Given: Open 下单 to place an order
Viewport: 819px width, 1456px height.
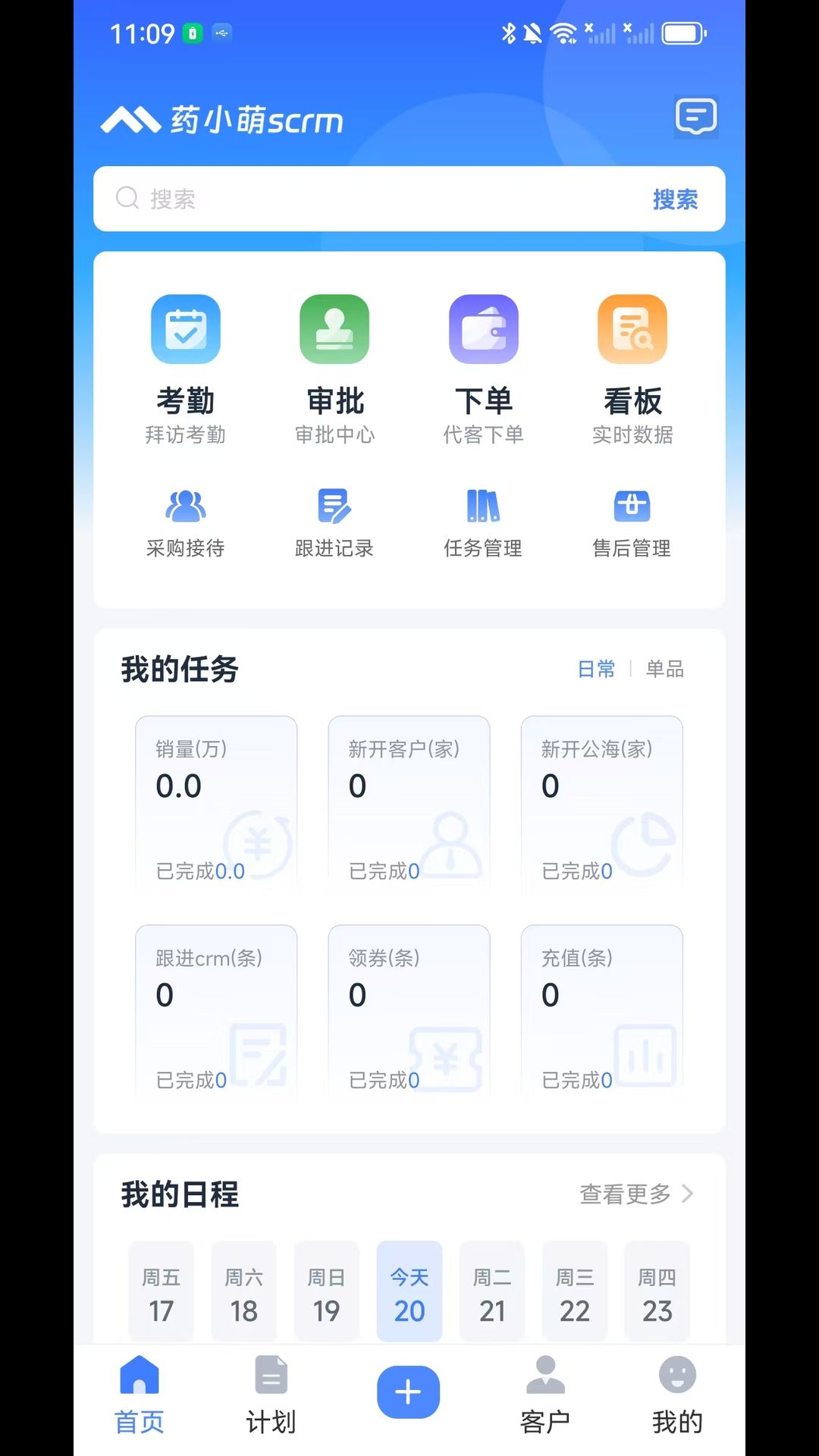Looking at the screenshot, I should coord(483,369).
